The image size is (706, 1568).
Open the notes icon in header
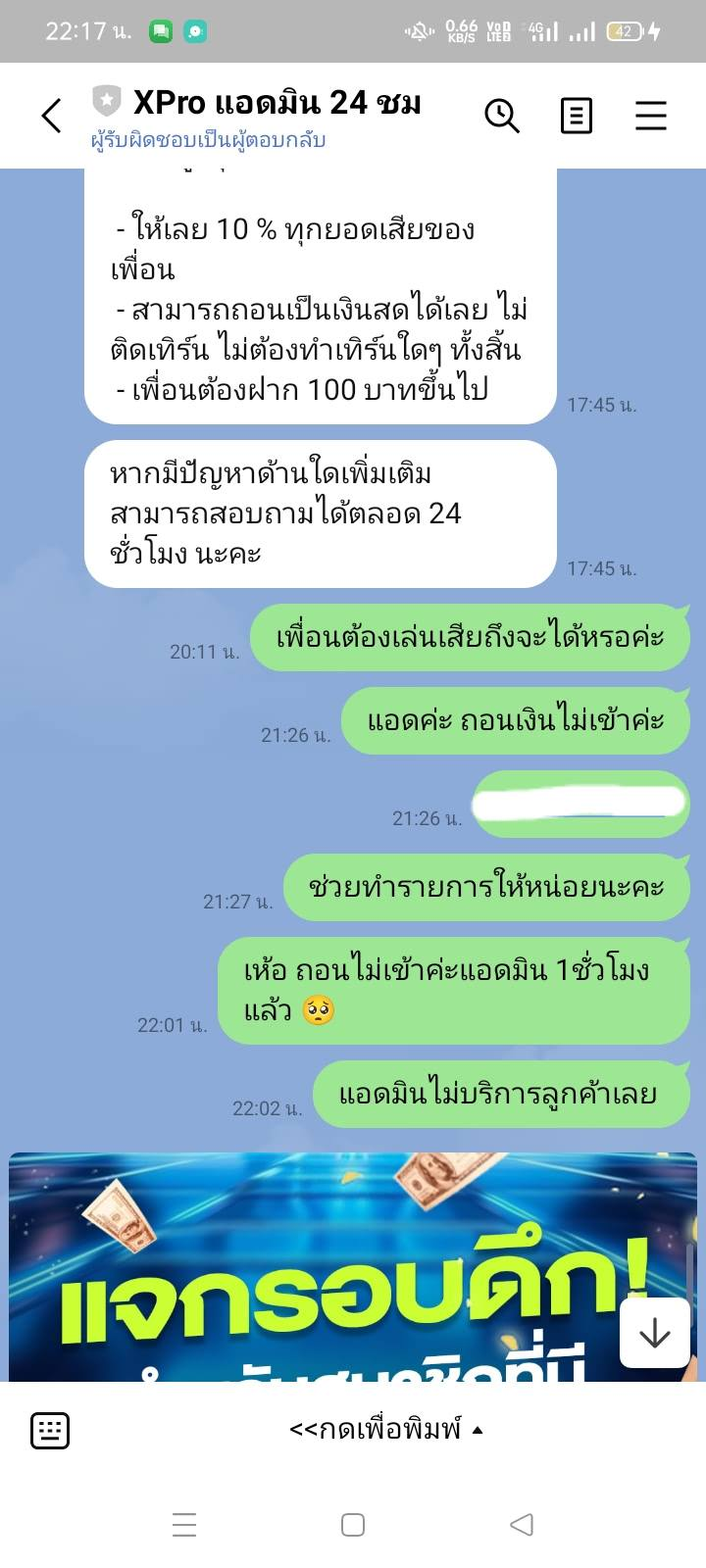pos(576,116)
